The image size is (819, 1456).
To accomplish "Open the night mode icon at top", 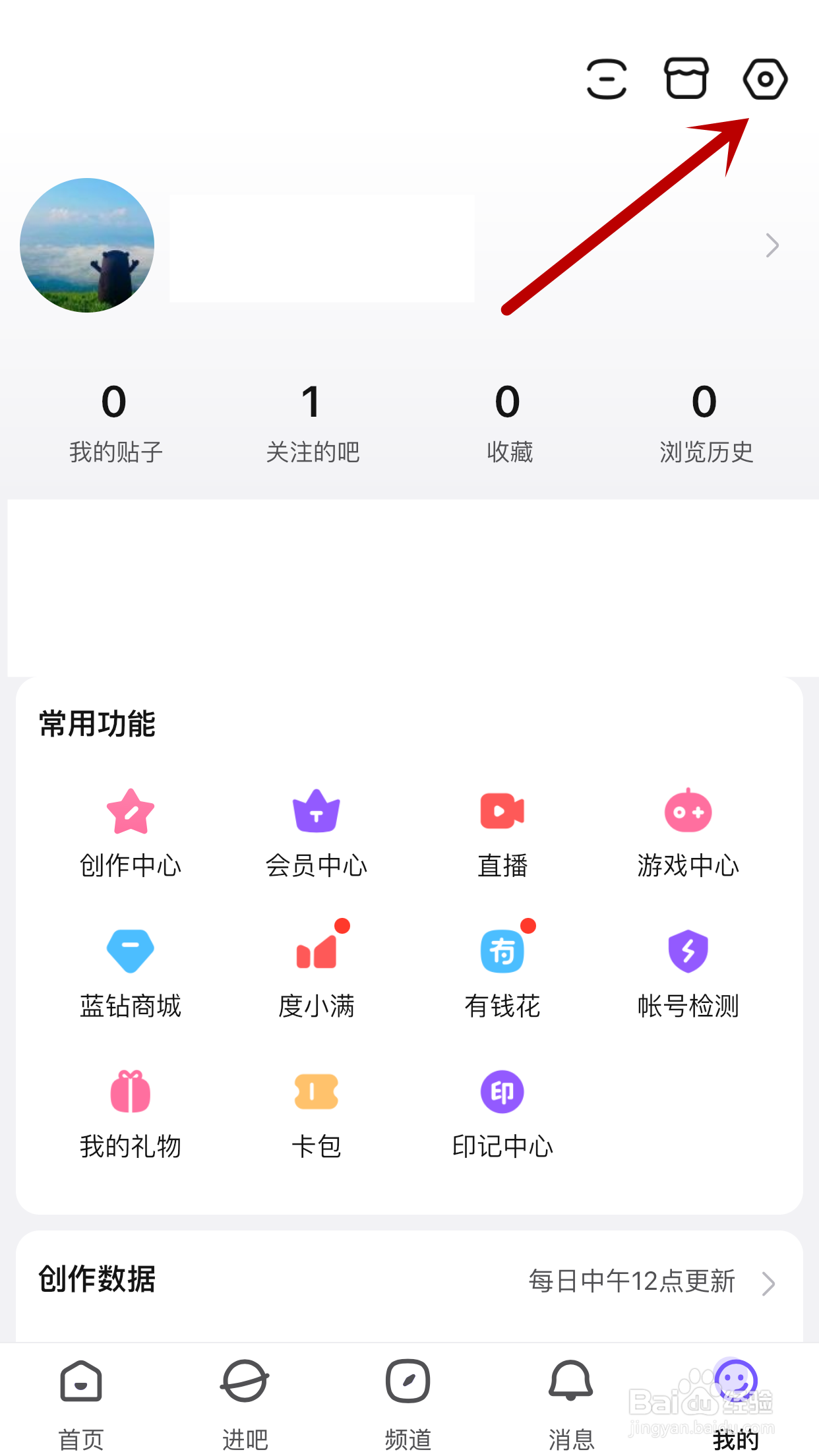I will pyautogui.click(x=607, y=78).
